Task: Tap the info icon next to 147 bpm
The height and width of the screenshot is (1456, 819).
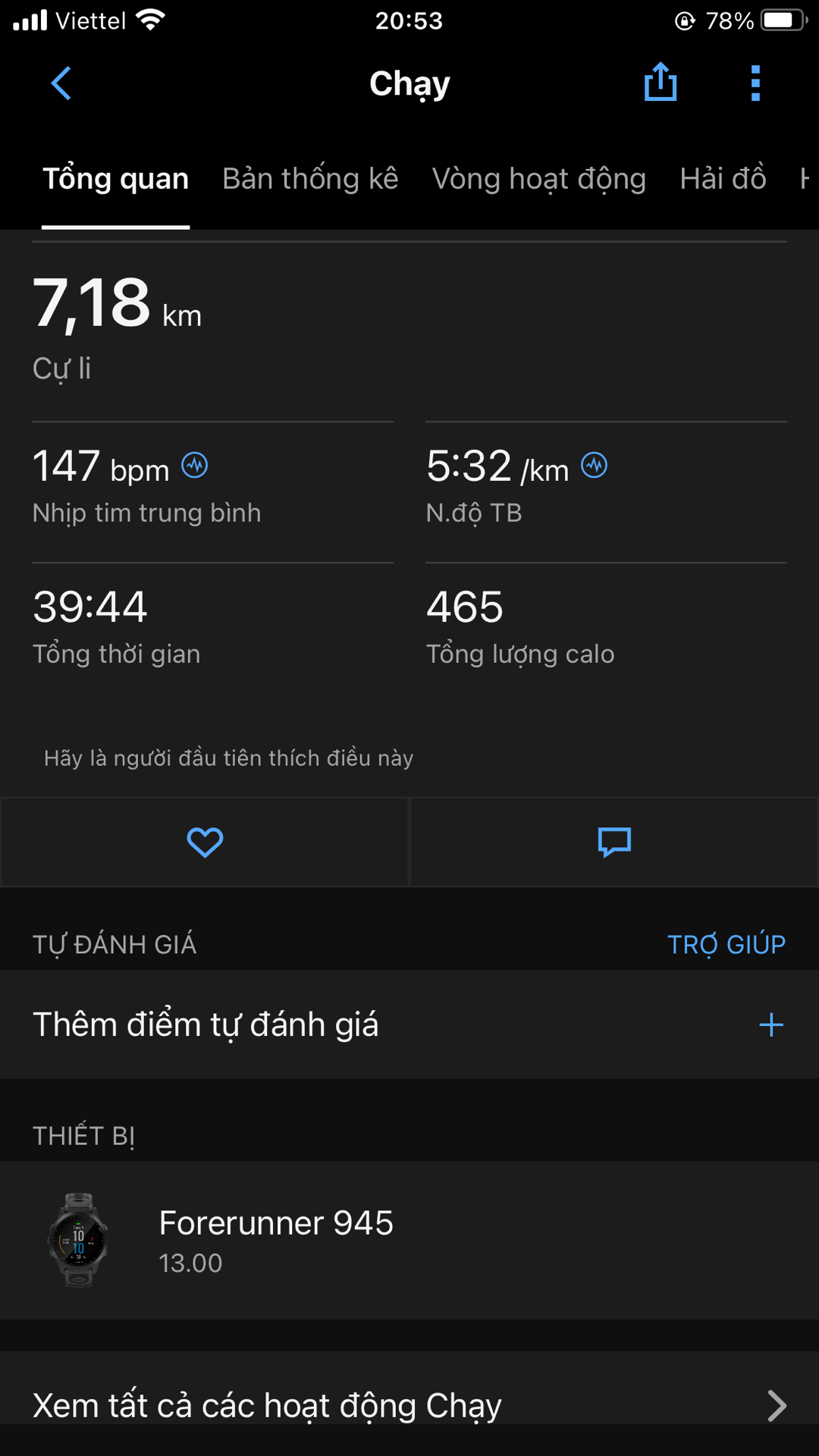Action: tap(195, 465)
